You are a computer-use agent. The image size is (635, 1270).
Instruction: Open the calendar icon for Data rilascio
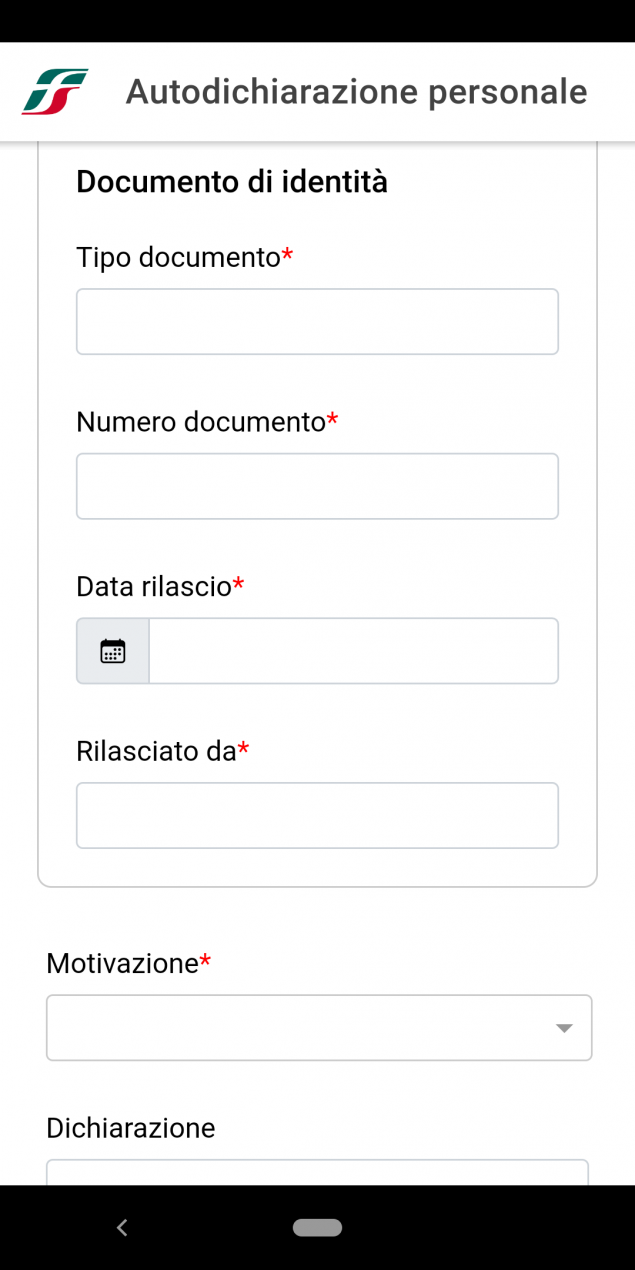click(113, 651)
